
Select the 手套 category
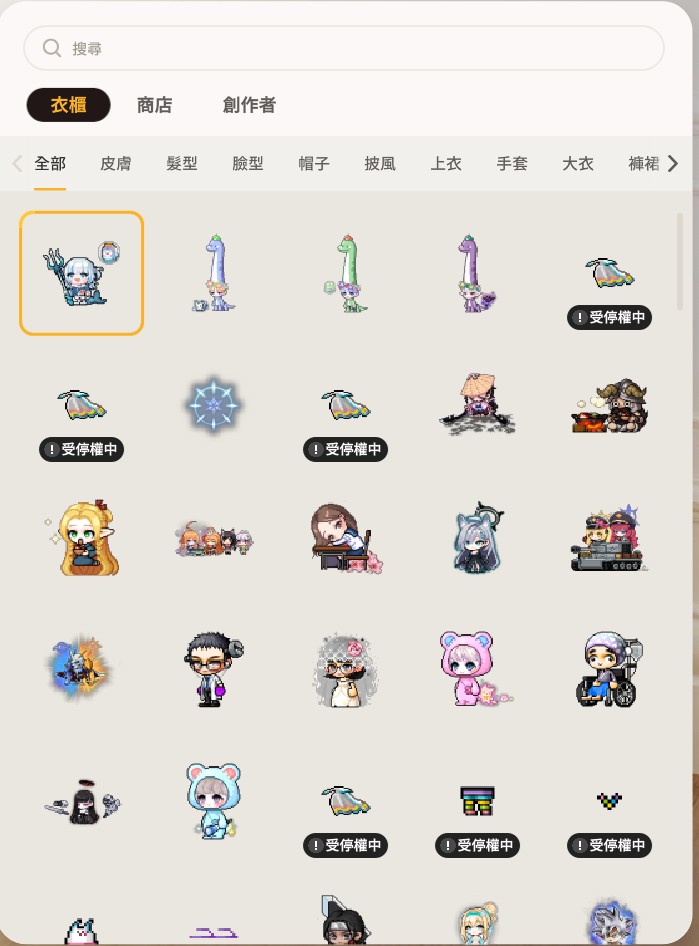click(x=512, y=163)
